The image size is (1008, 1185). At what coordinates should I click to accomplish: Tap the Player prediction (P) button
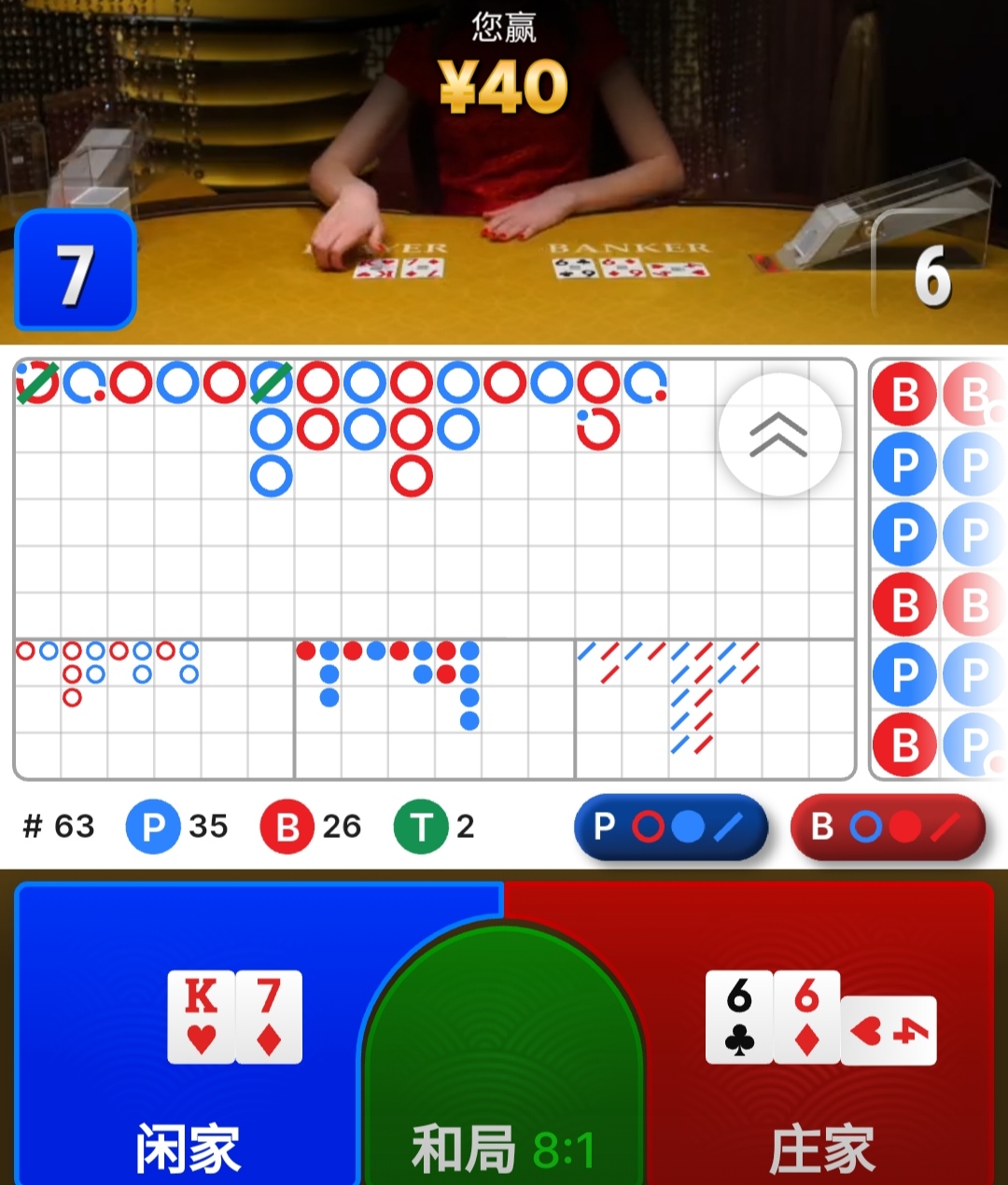(x=670, y=827)
